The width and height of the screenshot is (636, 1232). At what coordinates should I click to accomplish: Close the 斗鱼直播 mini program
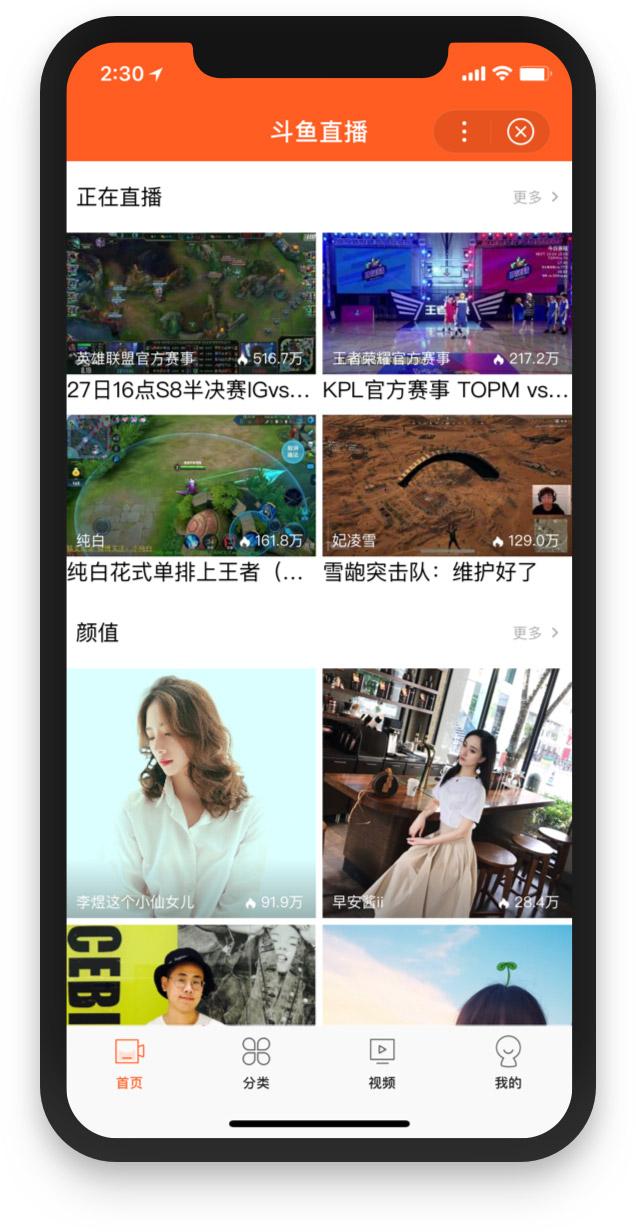coord(520,132)
